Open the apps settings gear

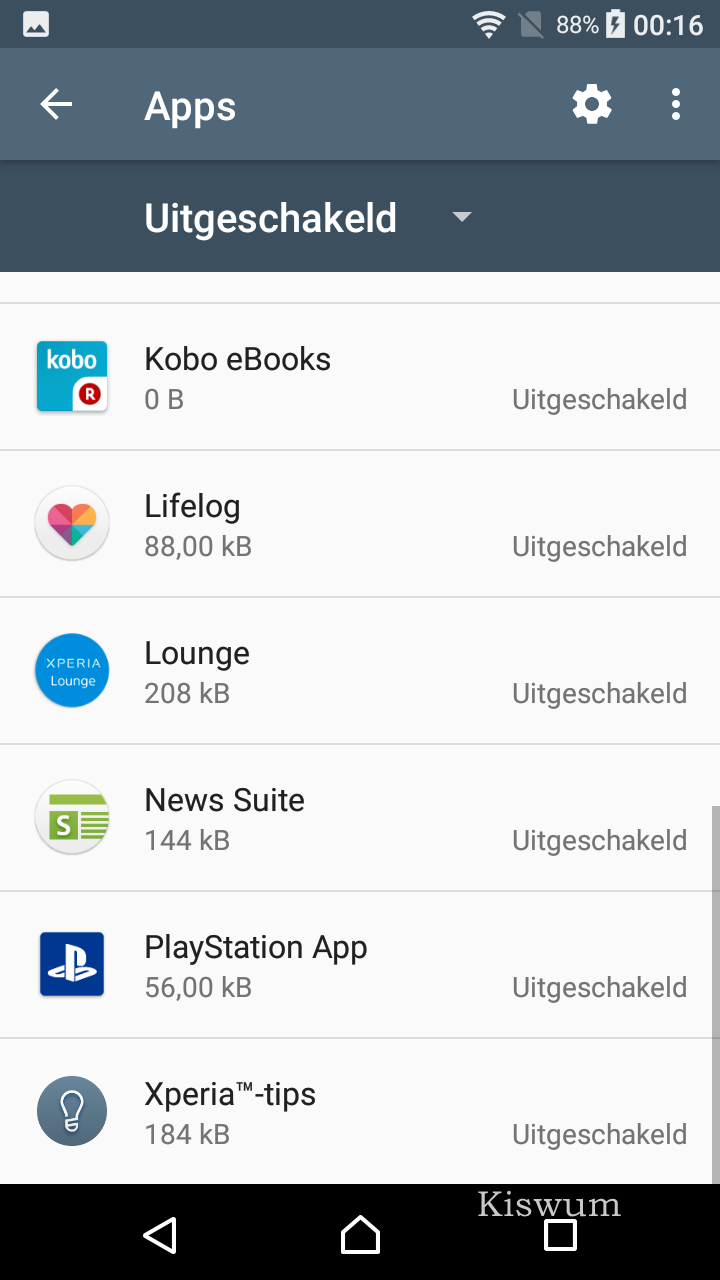pos(592,104)
